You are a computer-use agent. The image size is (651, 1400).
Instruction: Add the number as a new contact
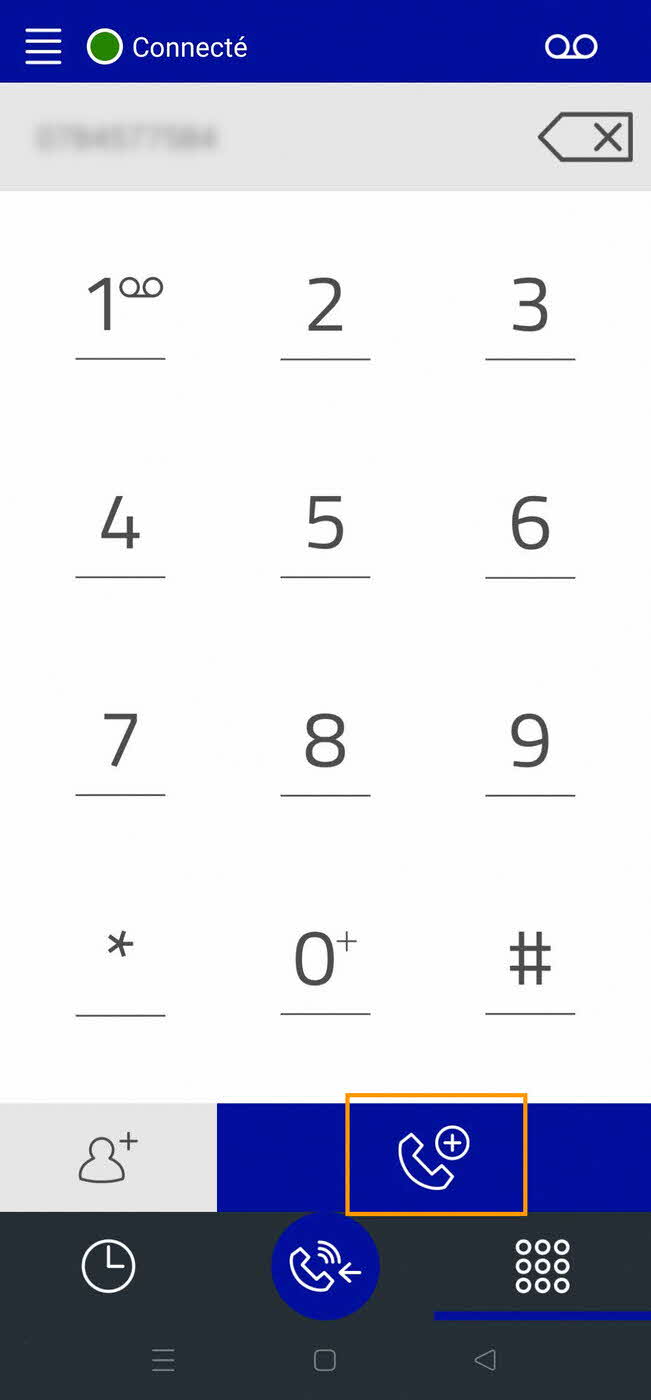108,1158
